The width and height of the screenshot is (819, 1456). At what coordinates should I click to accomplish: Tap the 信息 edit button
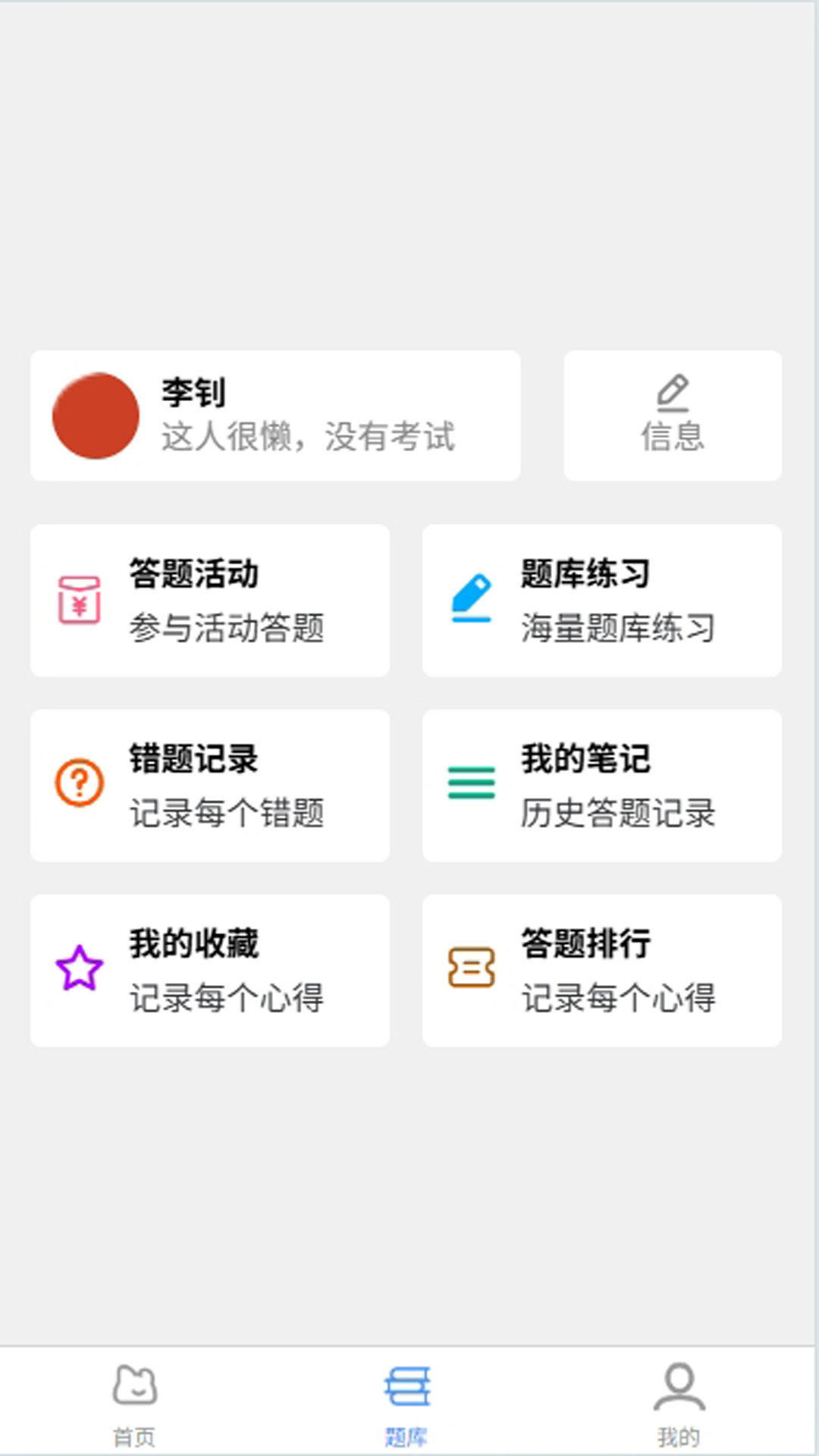[673, 416]
